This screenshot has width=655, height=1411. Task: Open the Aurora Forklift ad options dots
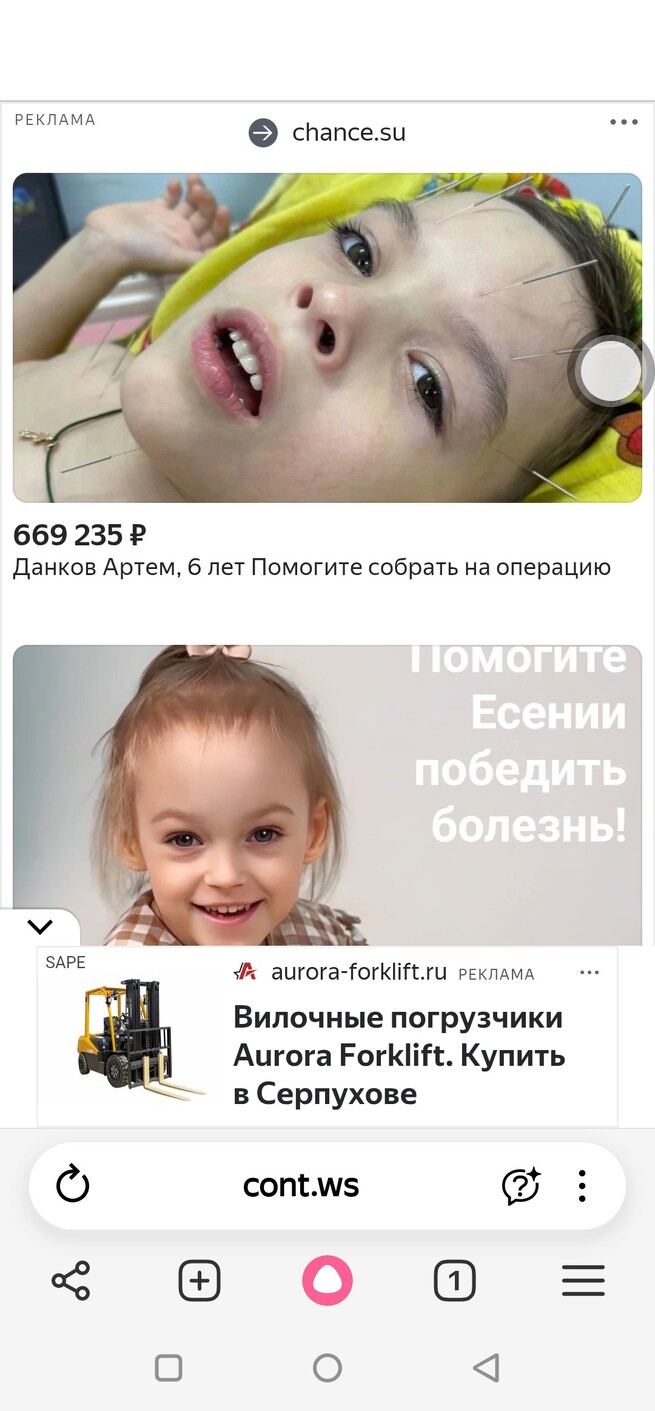coord(589,972)
